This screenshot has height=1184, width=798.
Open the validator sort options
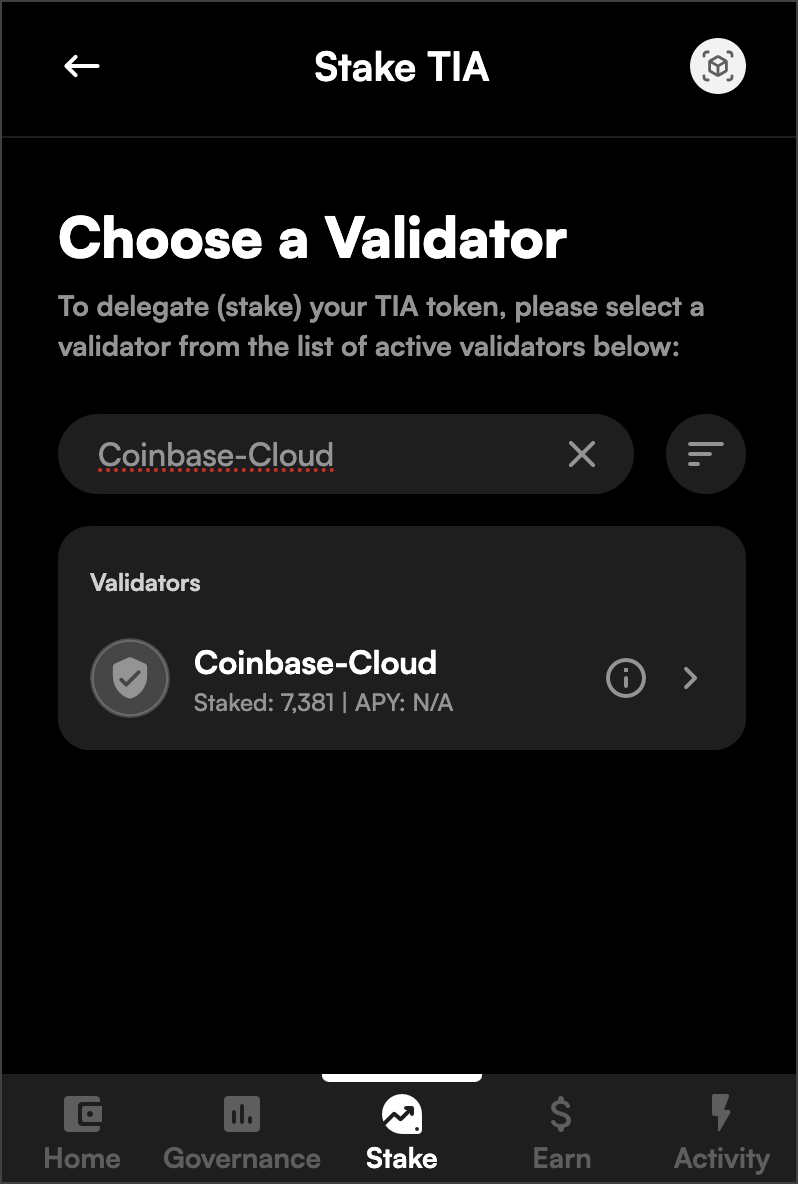pos(706,455)
